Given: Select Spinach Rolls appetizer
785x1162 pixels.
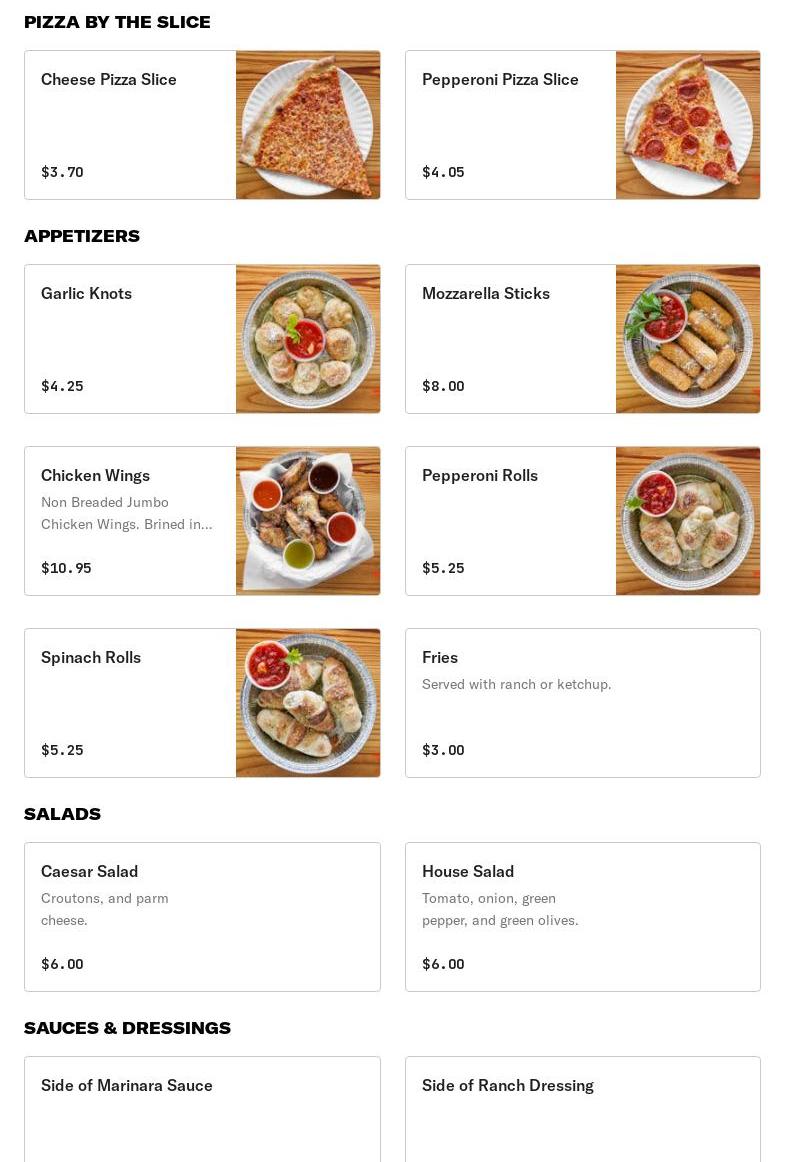Looking at the screenshot, I should pos(202,703).
